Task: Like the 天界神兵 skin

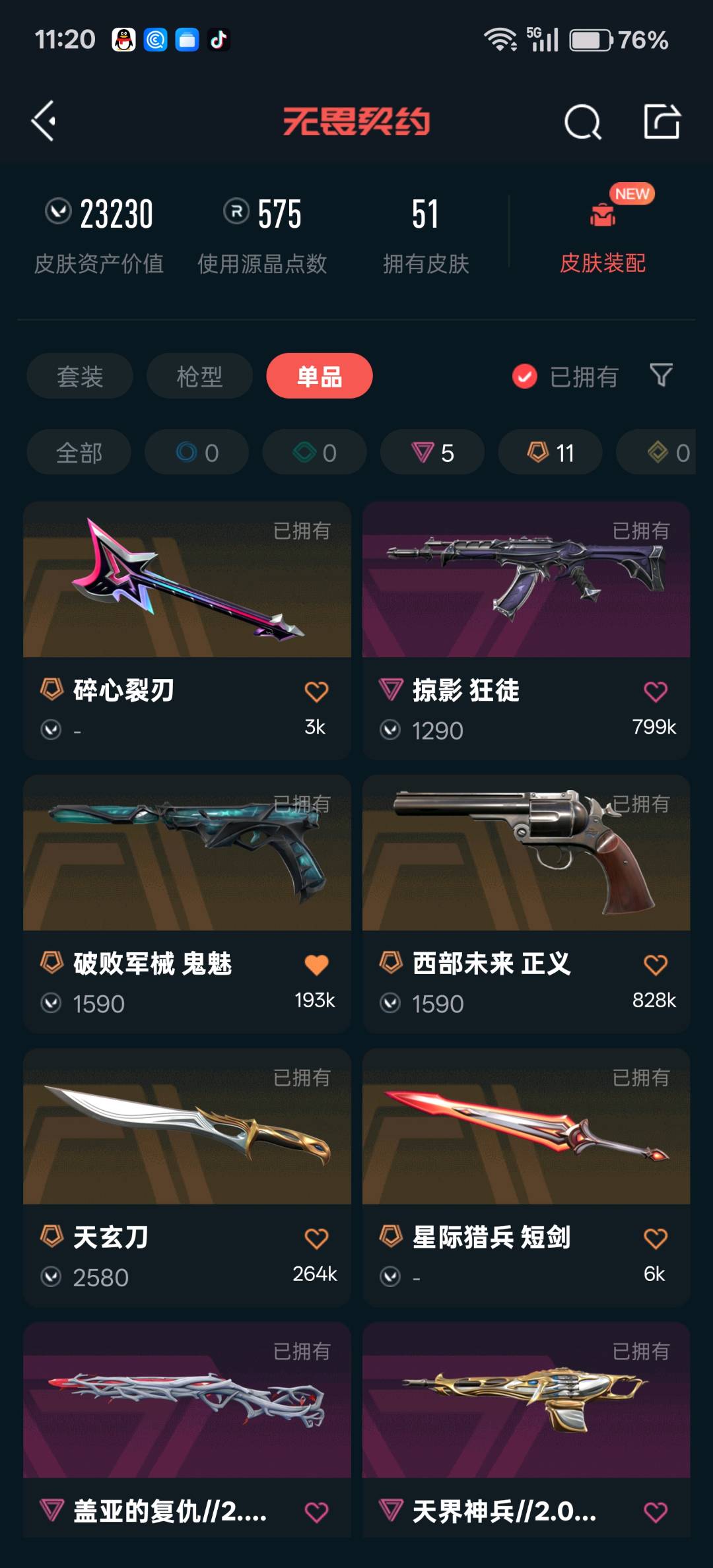Action: coord(656,1512)
